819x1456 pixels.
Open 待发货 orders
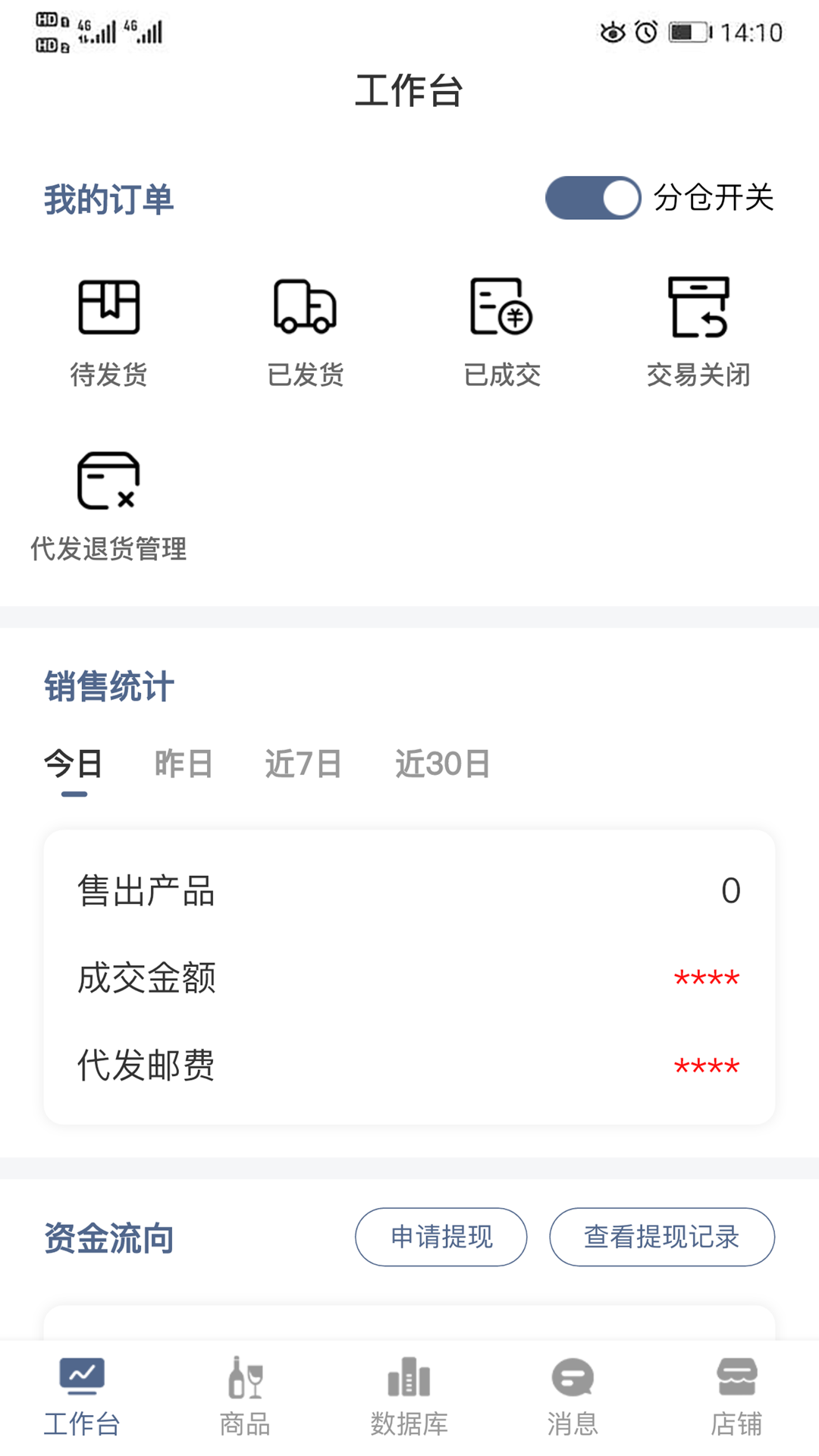[x=108, y=331]
